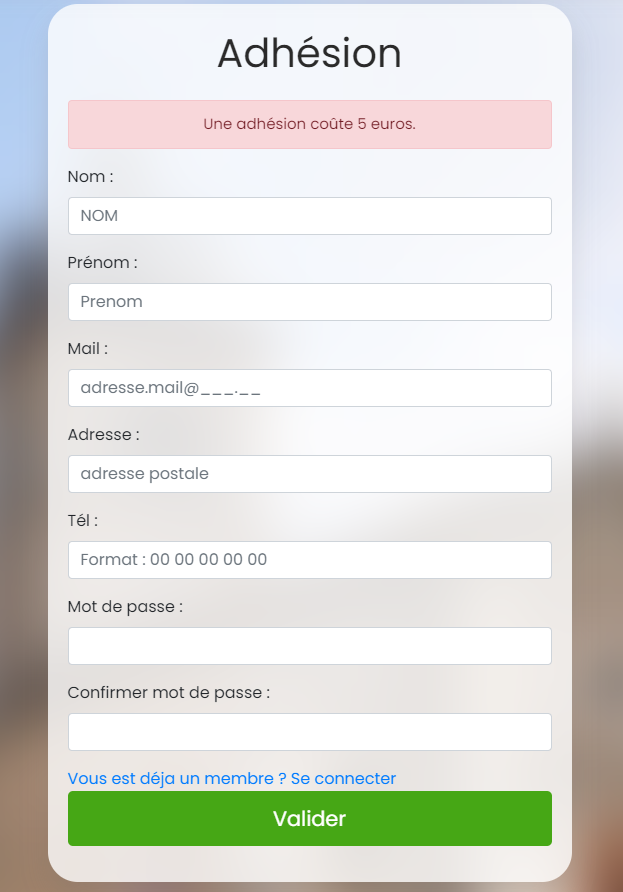The height and width of the screenshot is (892, 623).
Task: Select the Mail address field
Action: [309, 388]
